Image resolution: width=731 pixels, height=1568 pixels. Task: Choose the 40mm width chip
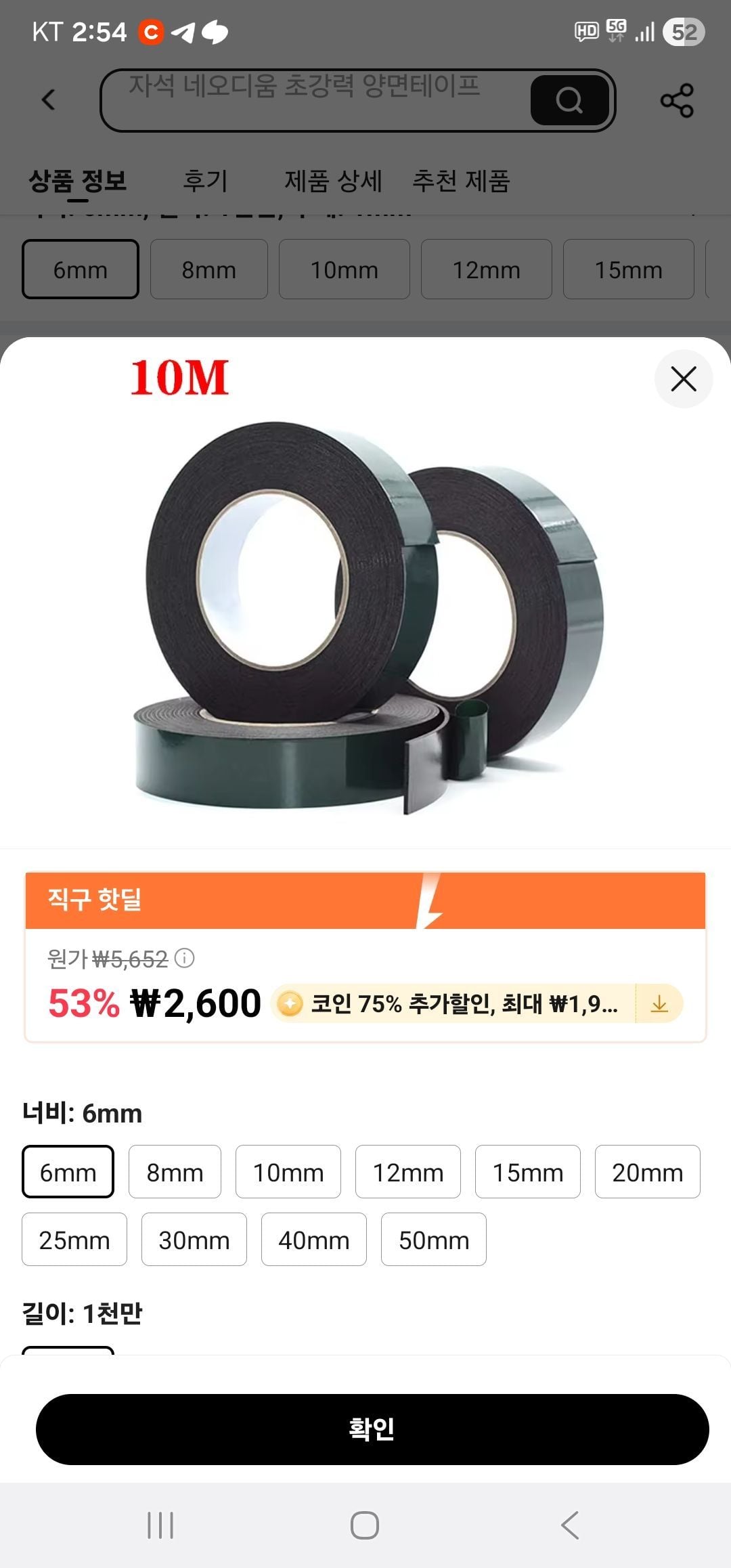tap(314, 1240)
